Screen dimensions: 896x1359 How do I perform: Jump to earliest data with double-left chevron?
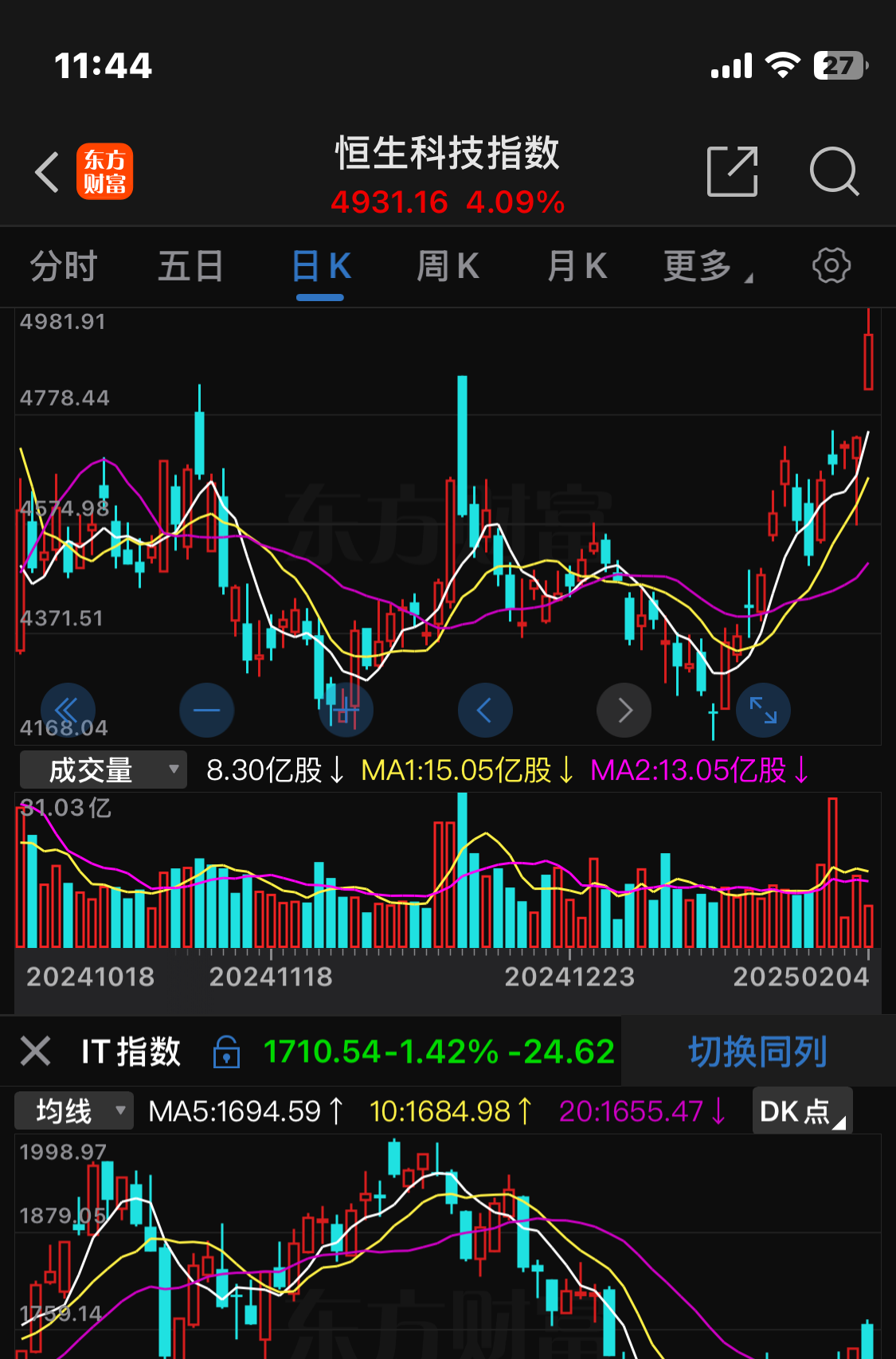point(68,710)
